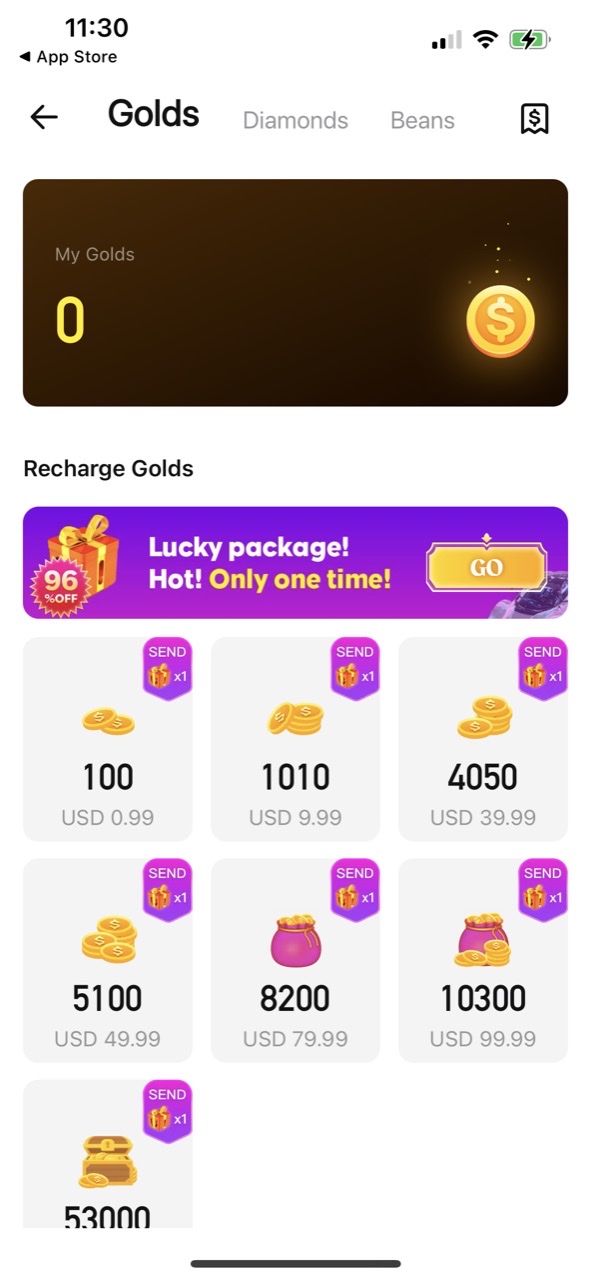Tap GO on the Lucky package banner
The width and height of the screenshot is (591, 1280).
(x=486, y=568)
